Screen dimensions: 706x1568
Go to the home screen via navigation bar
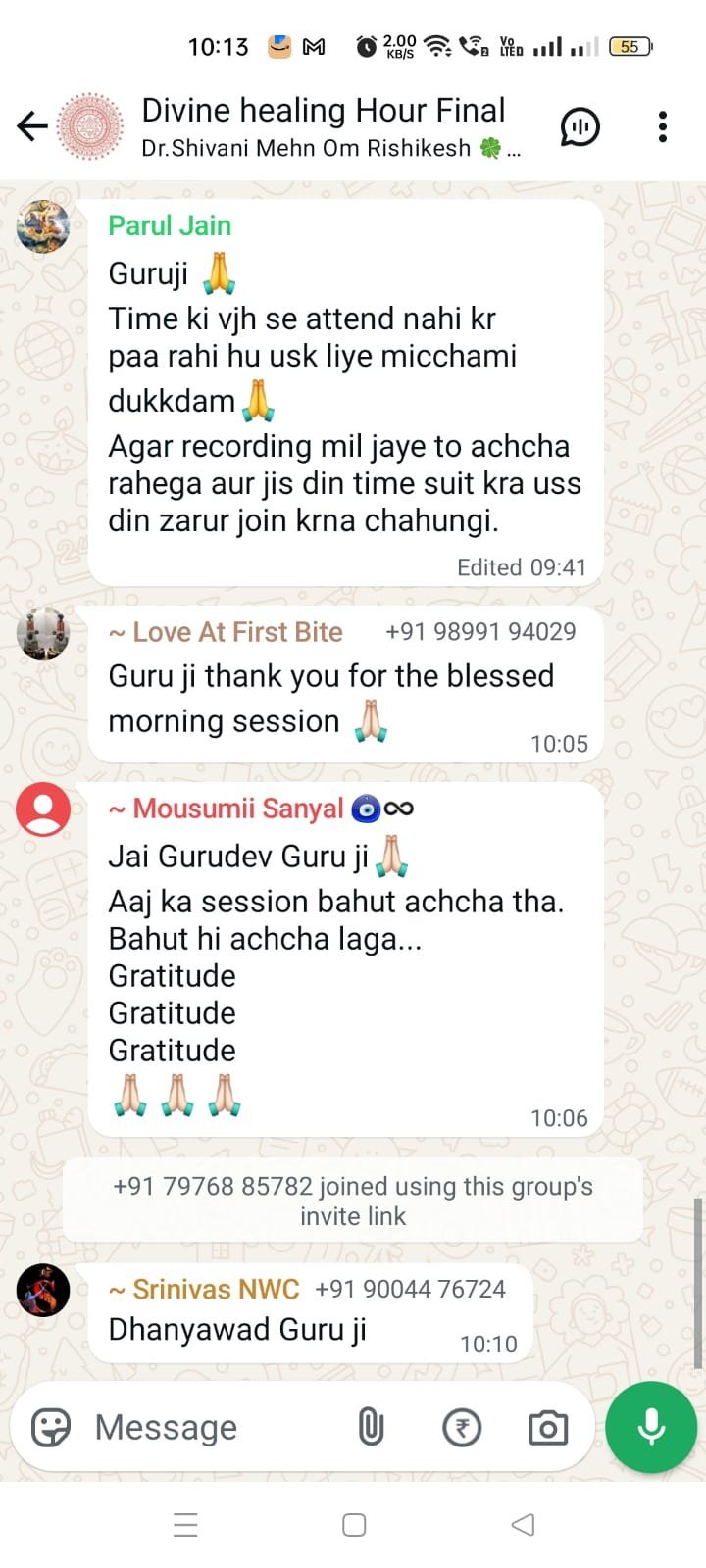click(354, 1525)
